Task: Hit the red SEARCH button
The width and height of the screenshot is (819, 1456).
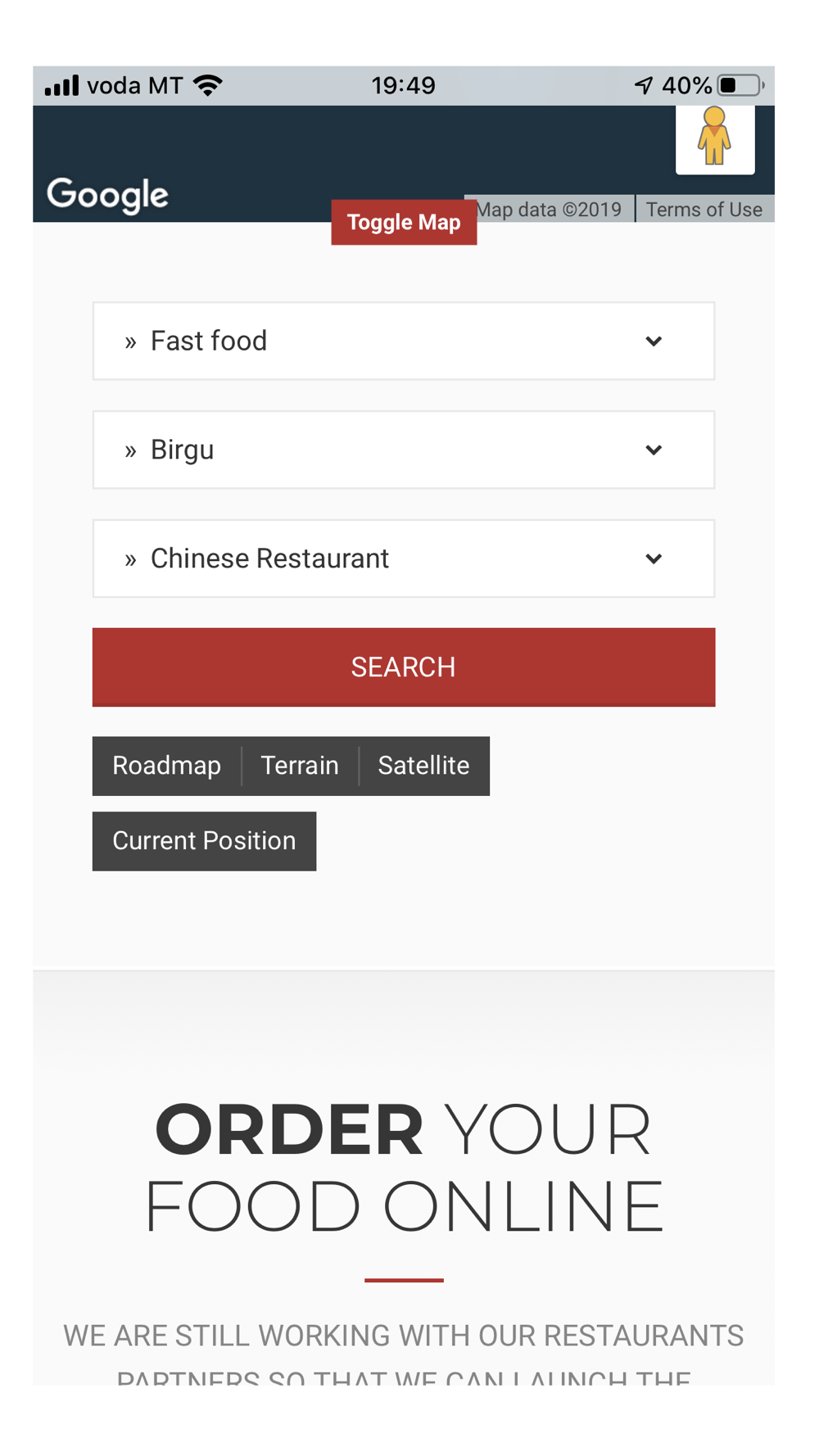Action: click(404, 667)
